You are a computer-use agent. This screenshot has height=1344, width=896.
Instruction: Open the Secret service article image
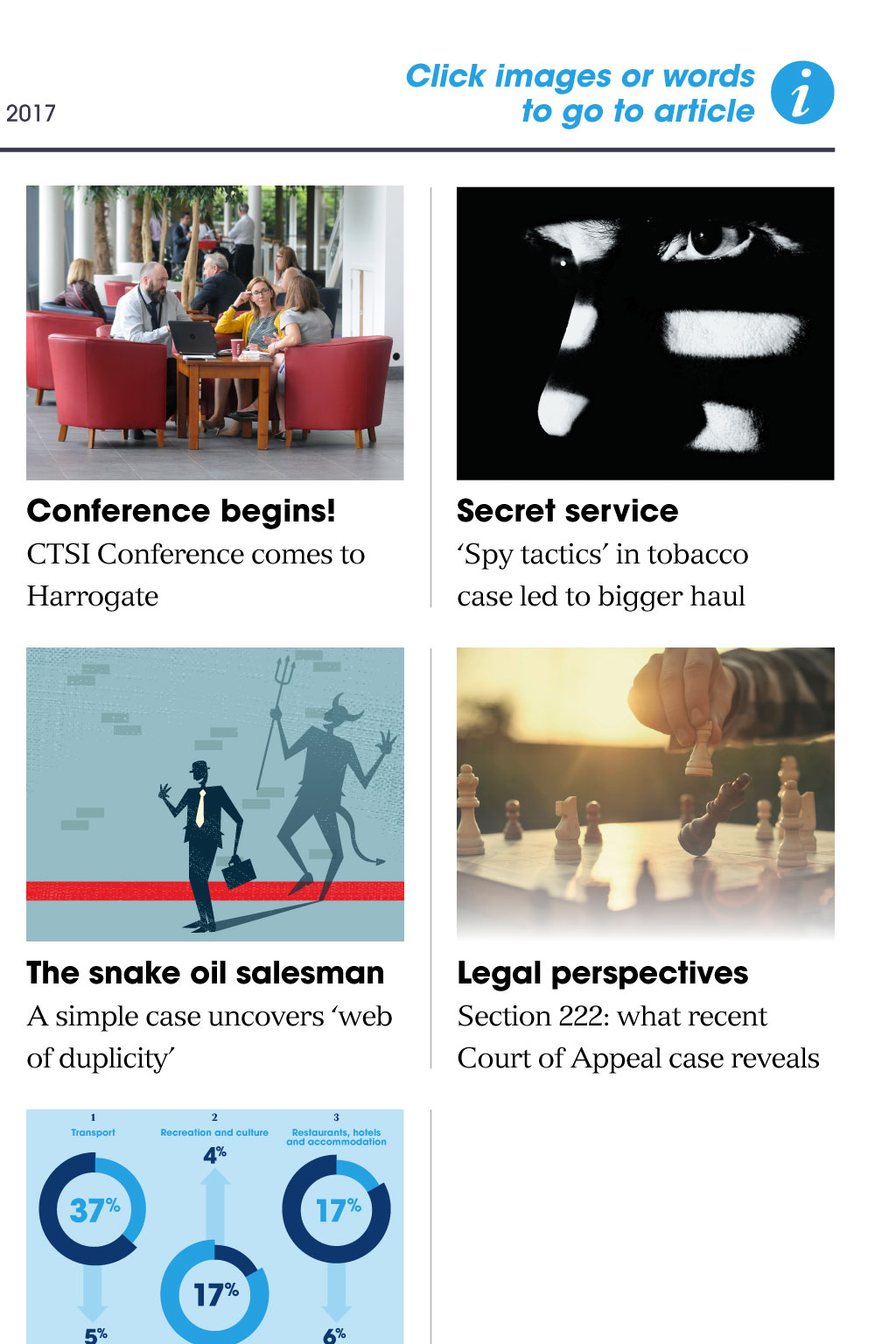[645, 333]
